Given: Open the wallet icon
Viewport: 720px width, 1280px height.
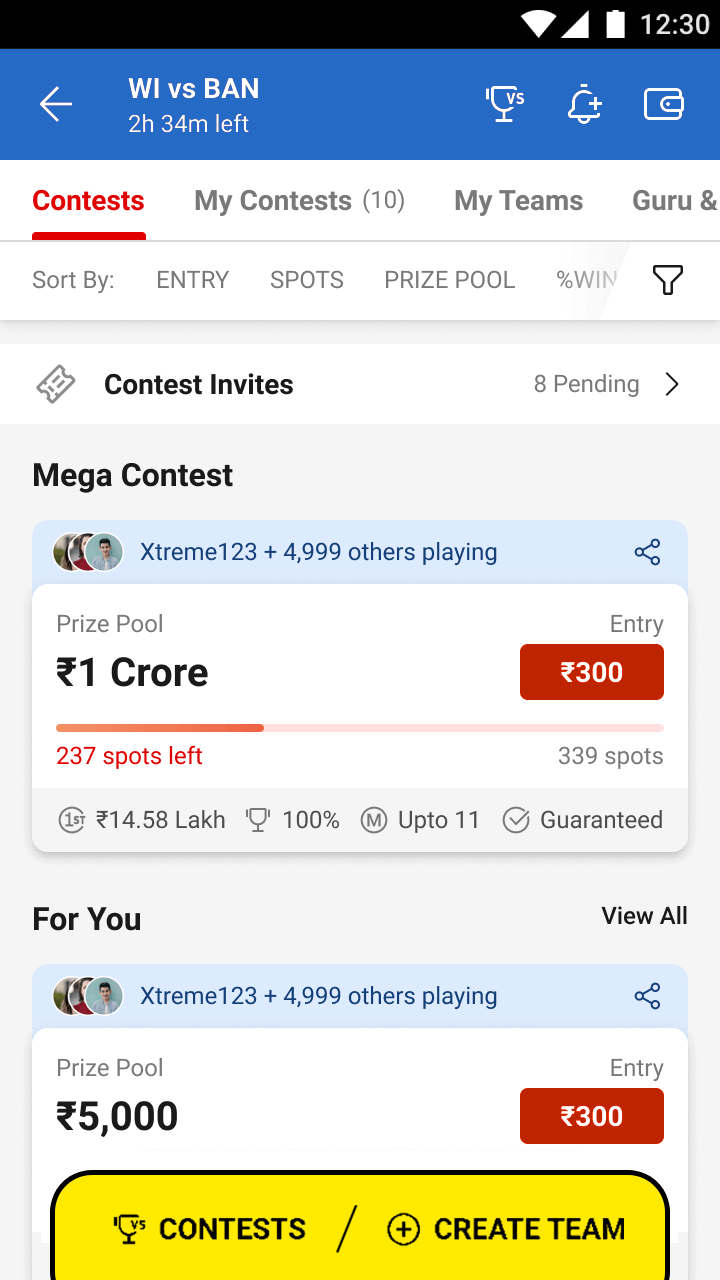Looking at the screenshot, I should point(664,104).
